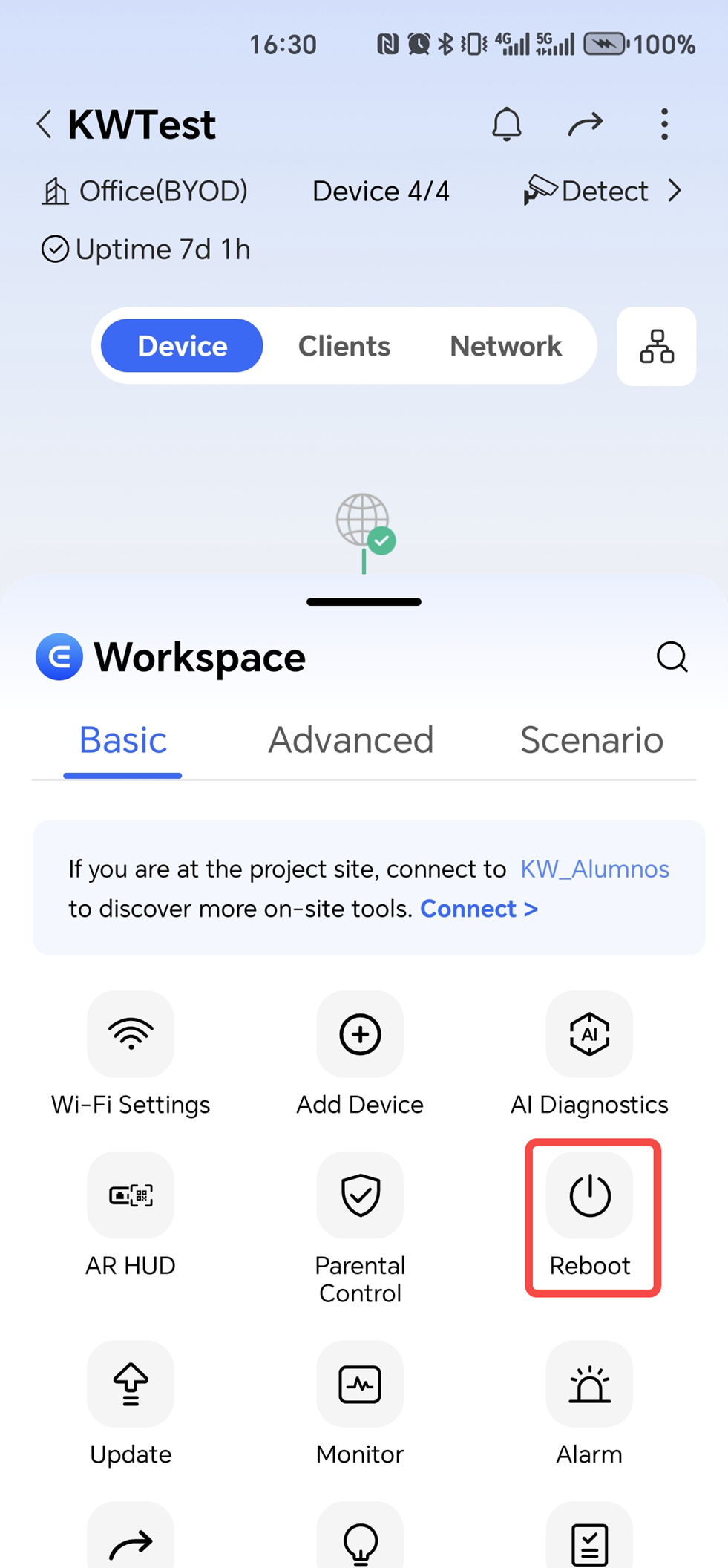This screenshot has width=728, height=1568.
Task: Go back from the KWTest page
Action: (x=45, y=124)
